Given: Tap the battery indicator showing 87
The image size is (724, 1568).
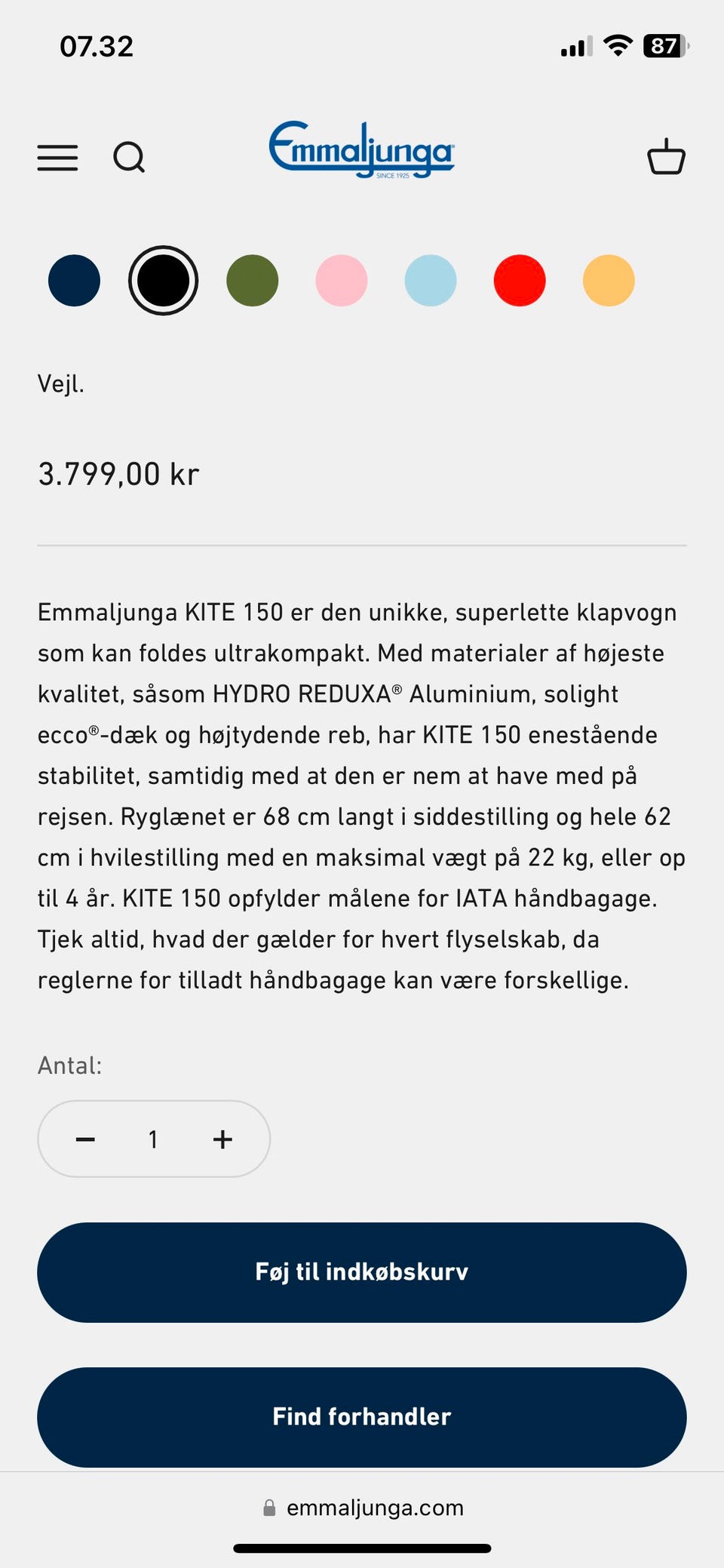Looking at the screenshot, I should point(664,45).
